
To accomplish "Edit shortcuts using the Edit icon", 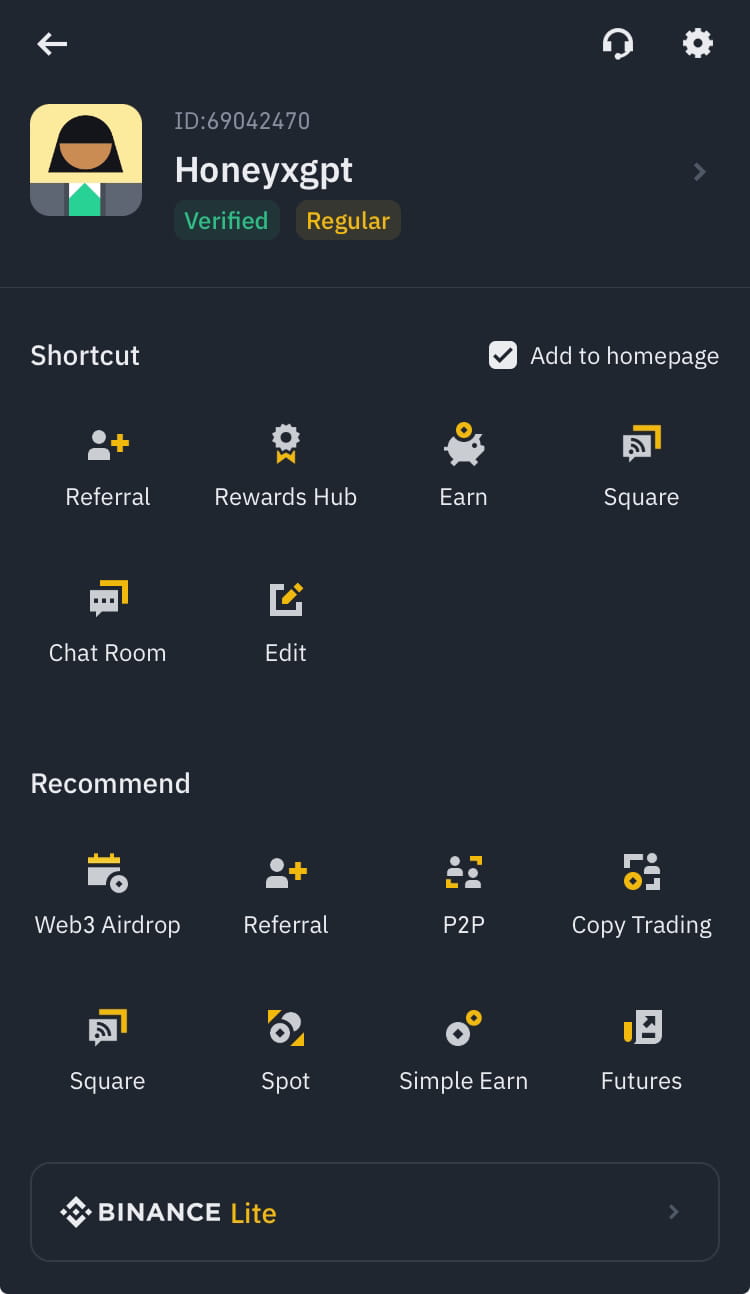I will pyautogui.click(x=285, y=599).
